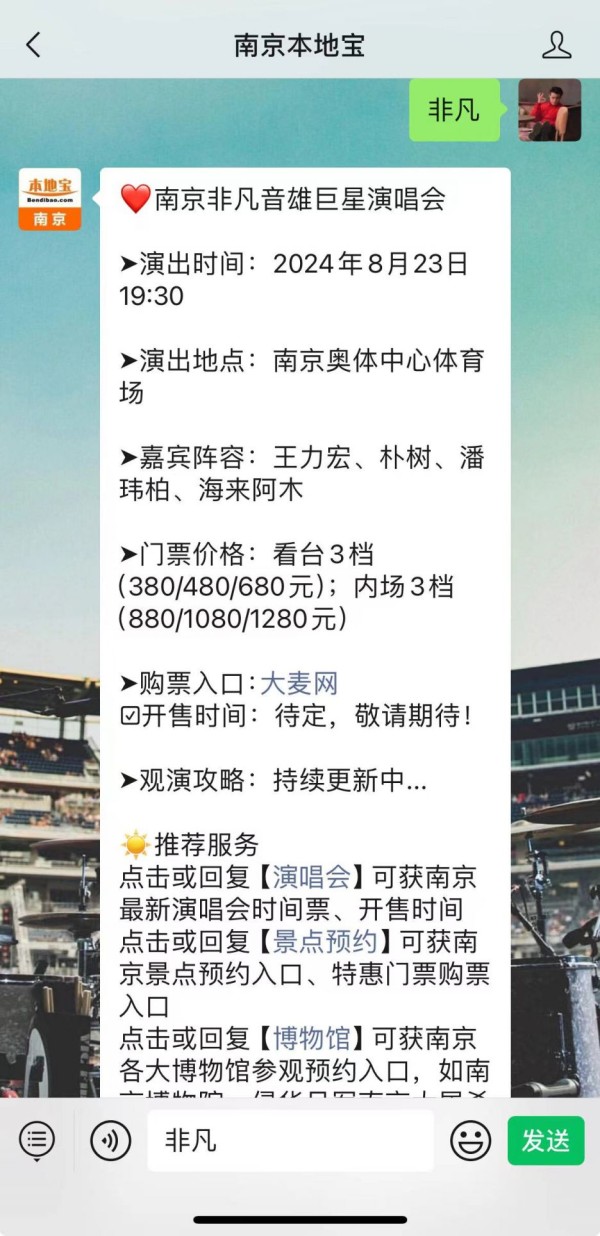
Task: Open the emoji picker
Action: [470, 1140]
